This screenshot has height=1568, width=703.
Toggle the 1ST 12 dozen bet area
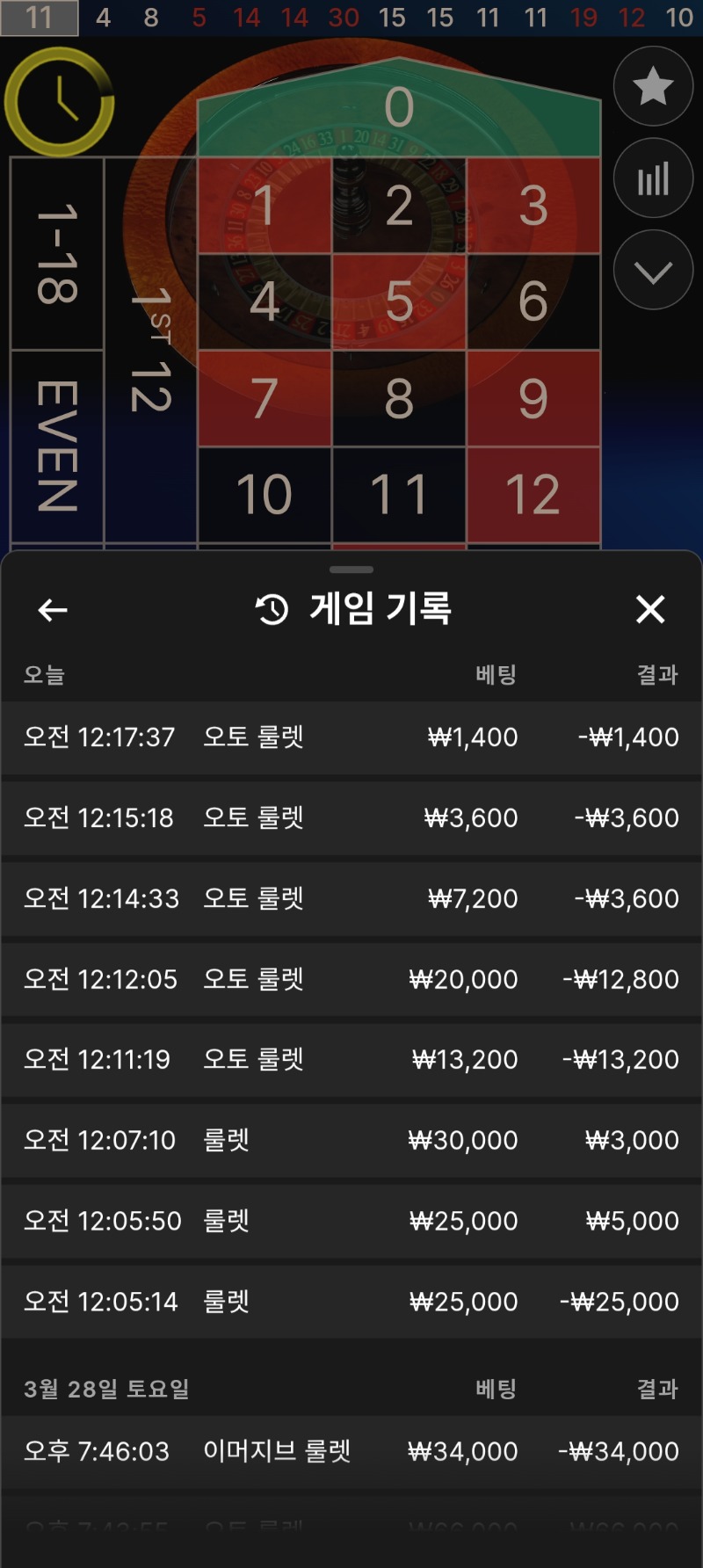[x=149, y=352]
